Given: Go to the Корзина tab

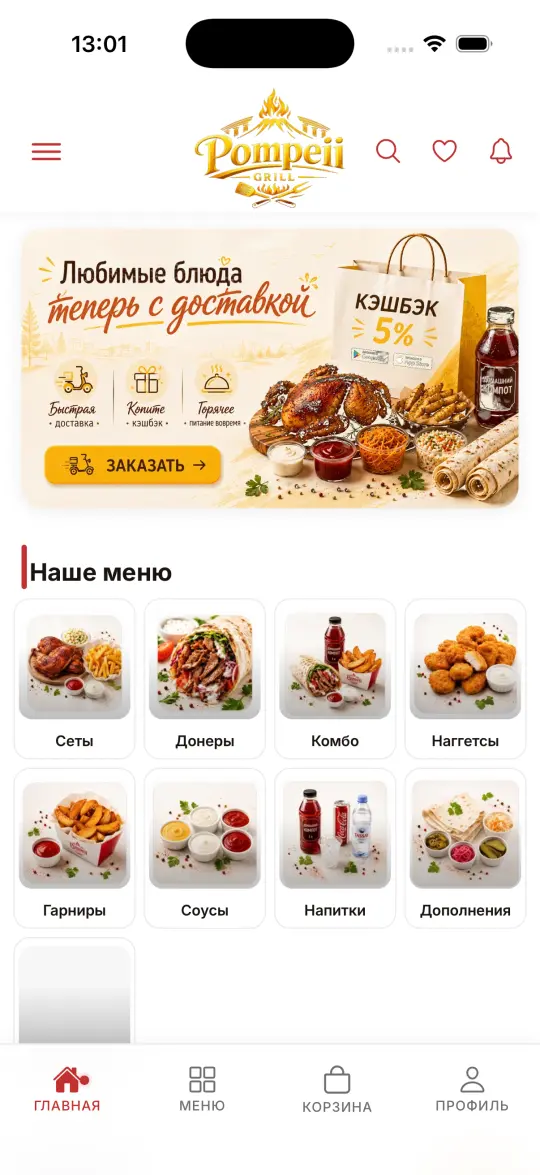Looking at the screenshot, I should tap(337, 1090).
